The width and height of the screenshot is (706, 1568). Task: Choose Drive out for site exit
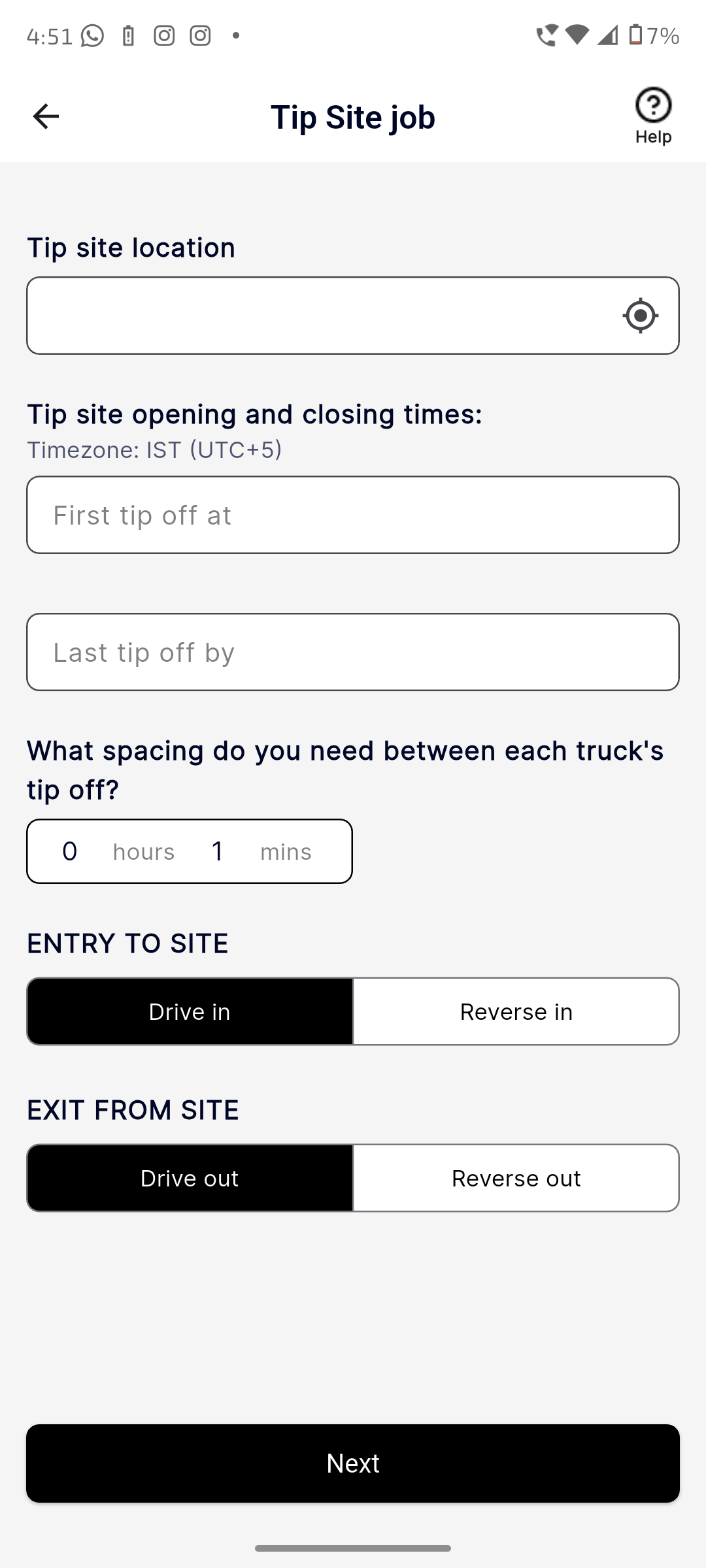(x=190, y=1178)
